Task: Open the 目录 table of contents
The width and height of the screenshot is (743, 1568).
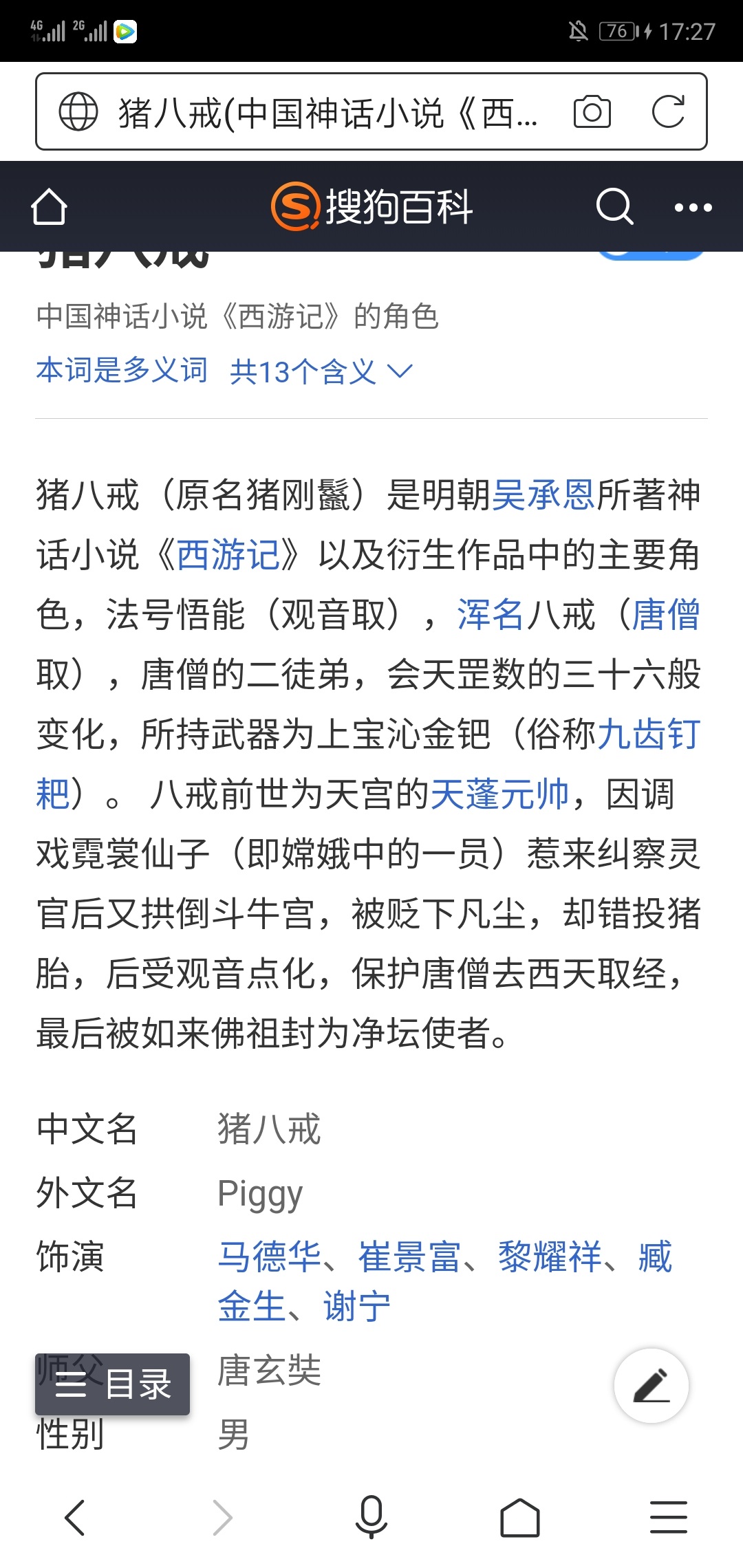Action: point(113,1384)
